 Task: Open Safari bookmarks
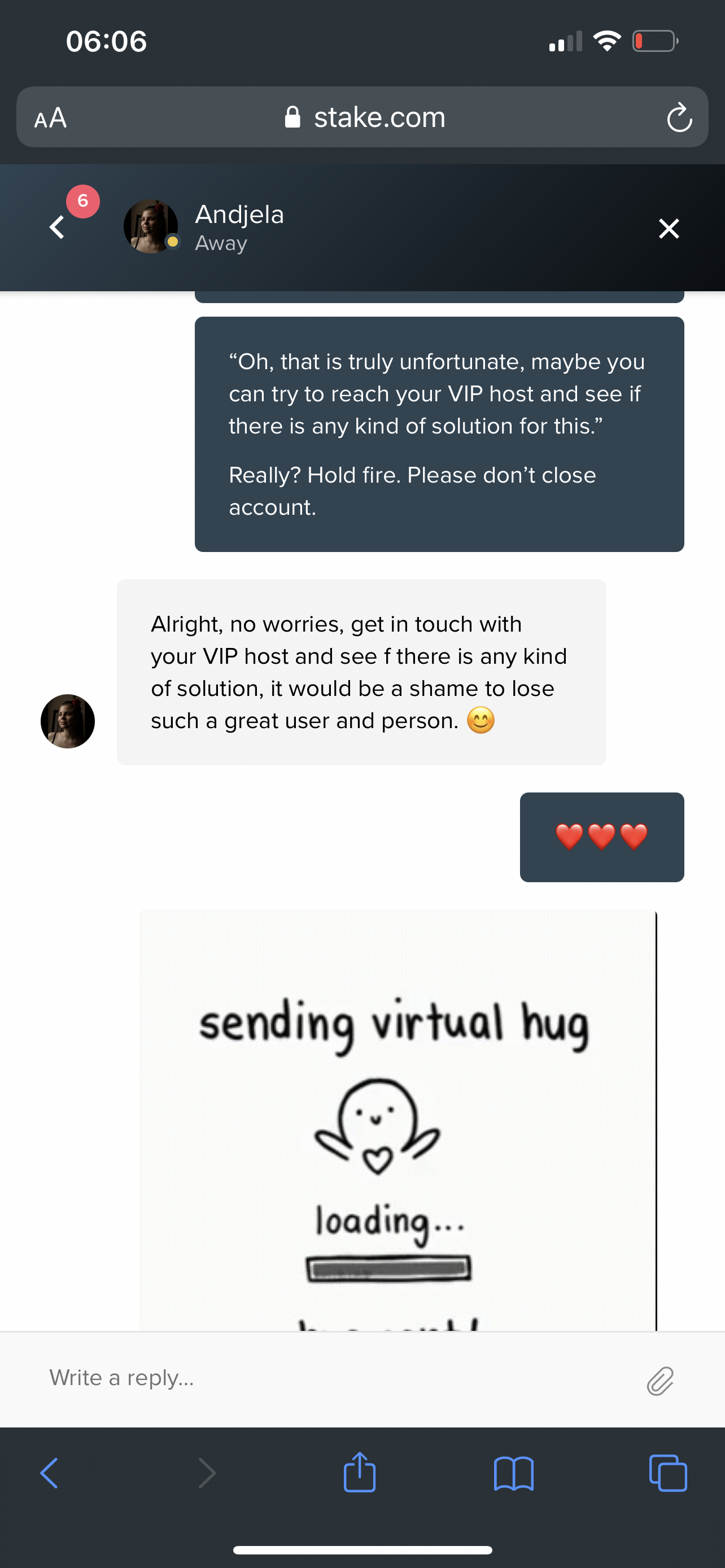pyautogui.click(x=514, y=1473)
